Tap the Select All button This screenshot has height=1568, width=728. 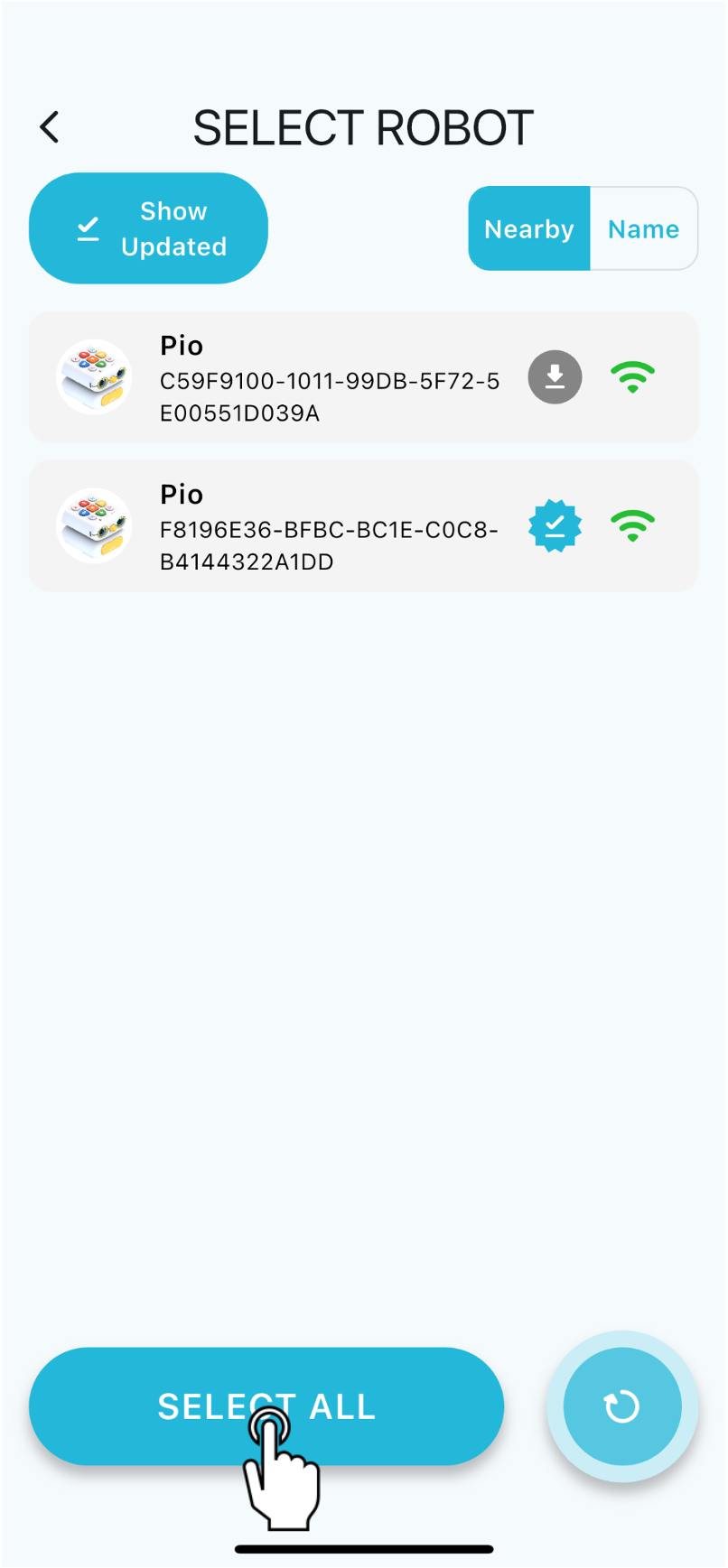click(x=266, y=1406)
